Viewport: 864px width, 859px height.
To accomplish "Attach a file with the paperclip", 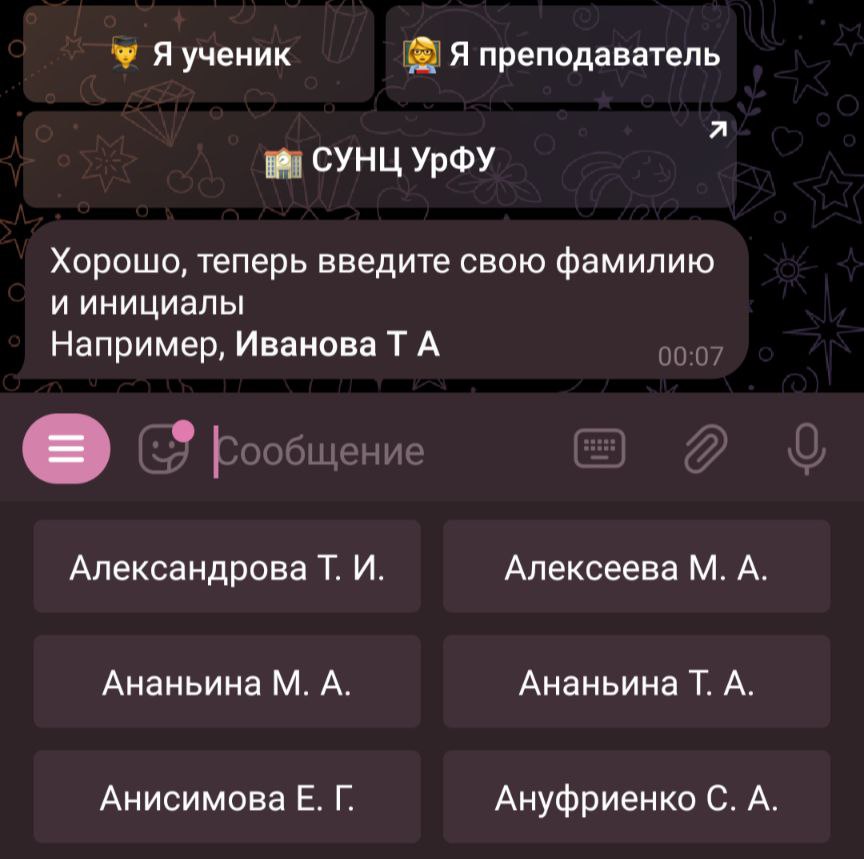I will click(x=705, y=449).
